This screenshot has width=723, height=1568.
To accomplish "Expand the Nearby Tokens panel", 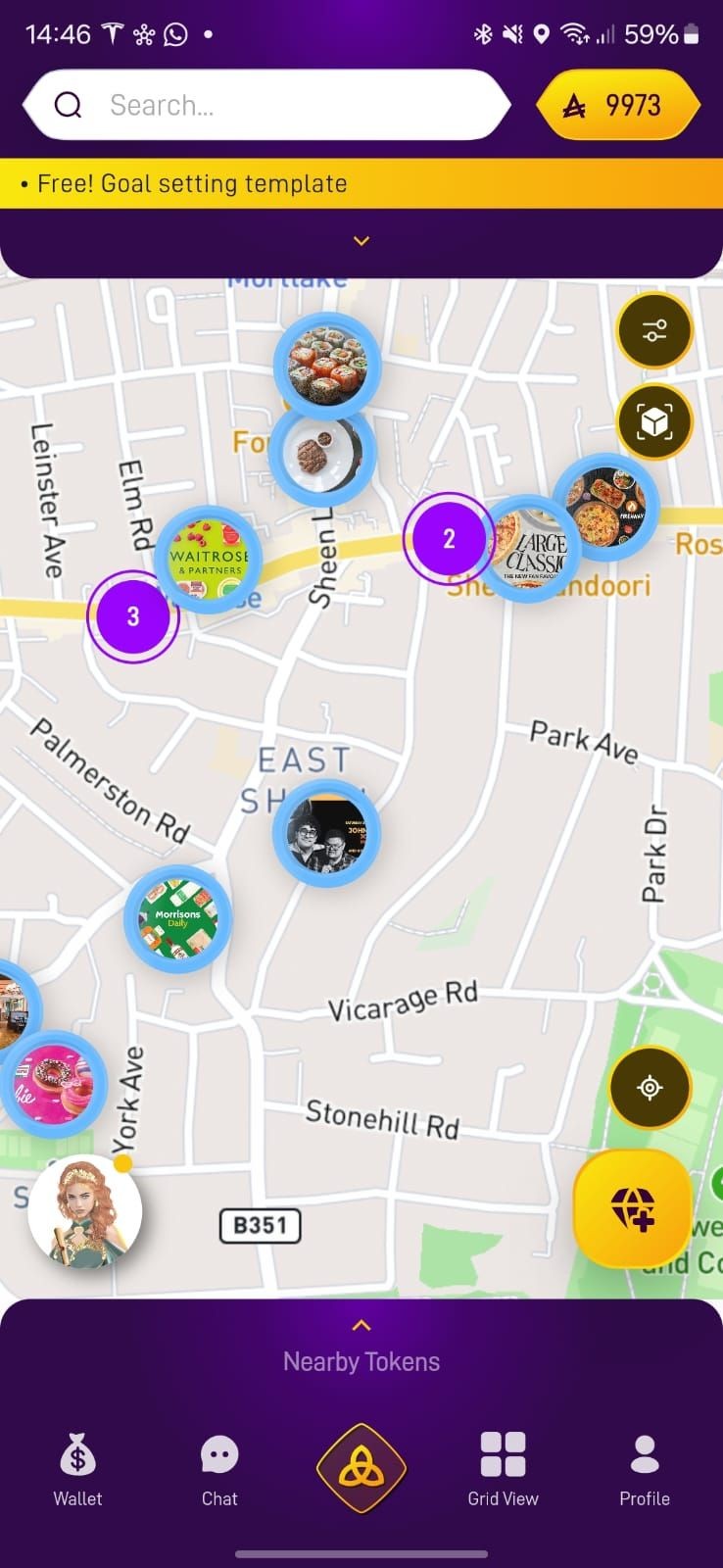I will (x=361, y=1347).
